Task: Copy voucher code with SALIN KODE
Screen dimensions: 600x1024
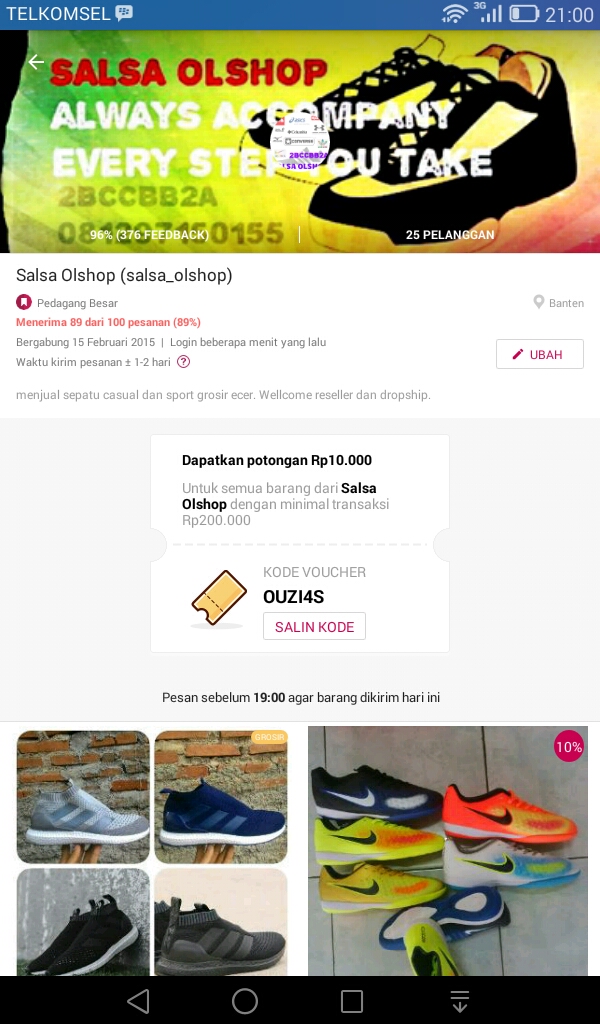Action: pyautogui.click(x=314, y=626)
